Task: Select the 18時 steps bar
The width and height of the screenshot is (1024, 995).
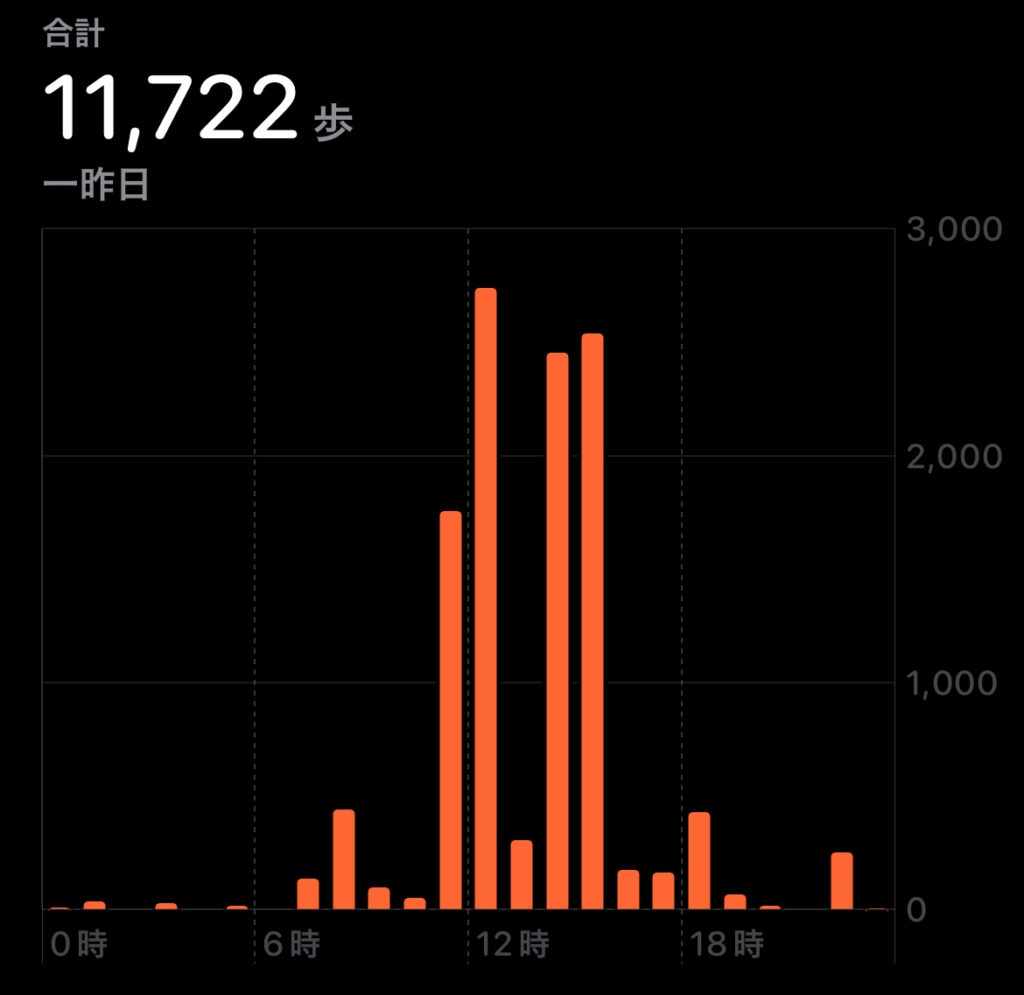Action: point(699,860)
